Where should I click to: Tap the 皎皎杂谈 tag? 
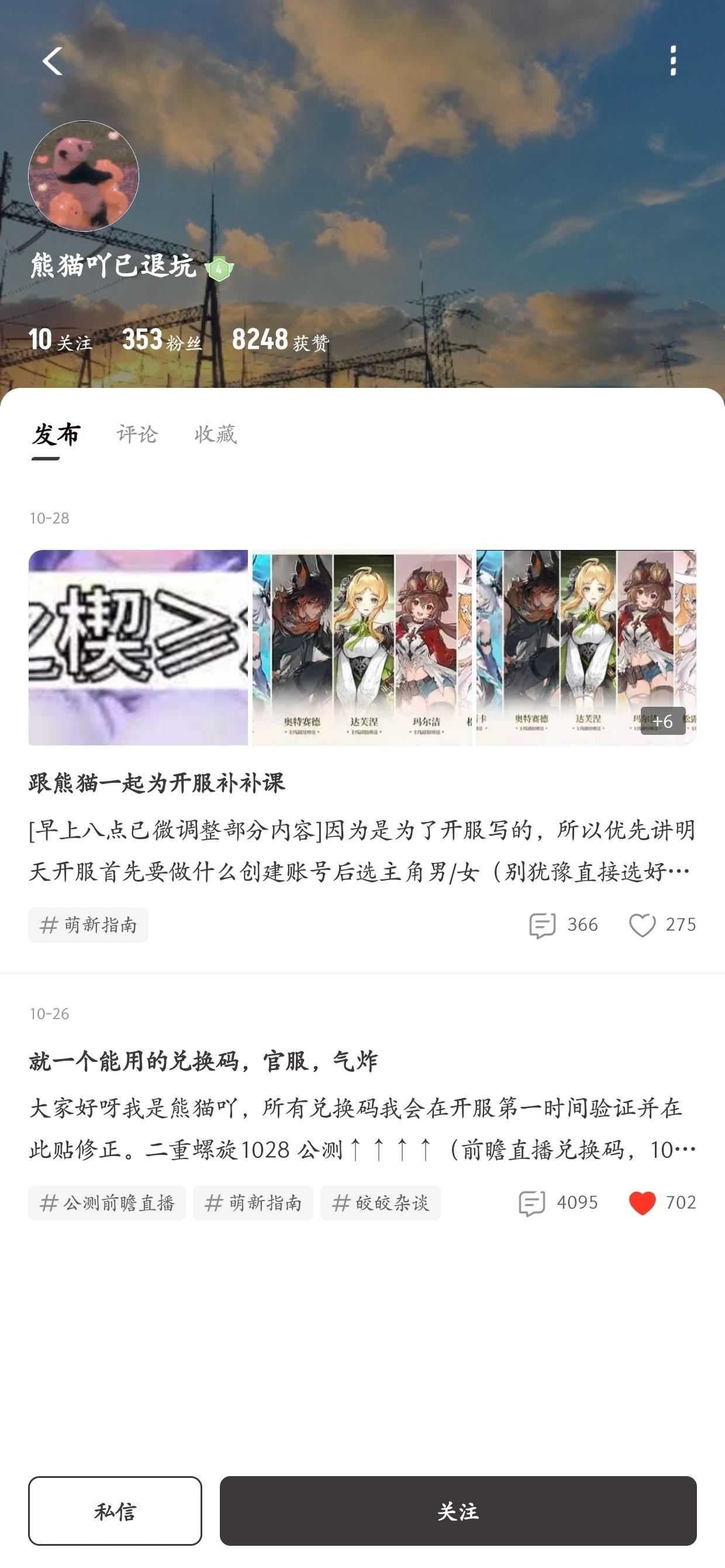click(x=380, y=1202)
